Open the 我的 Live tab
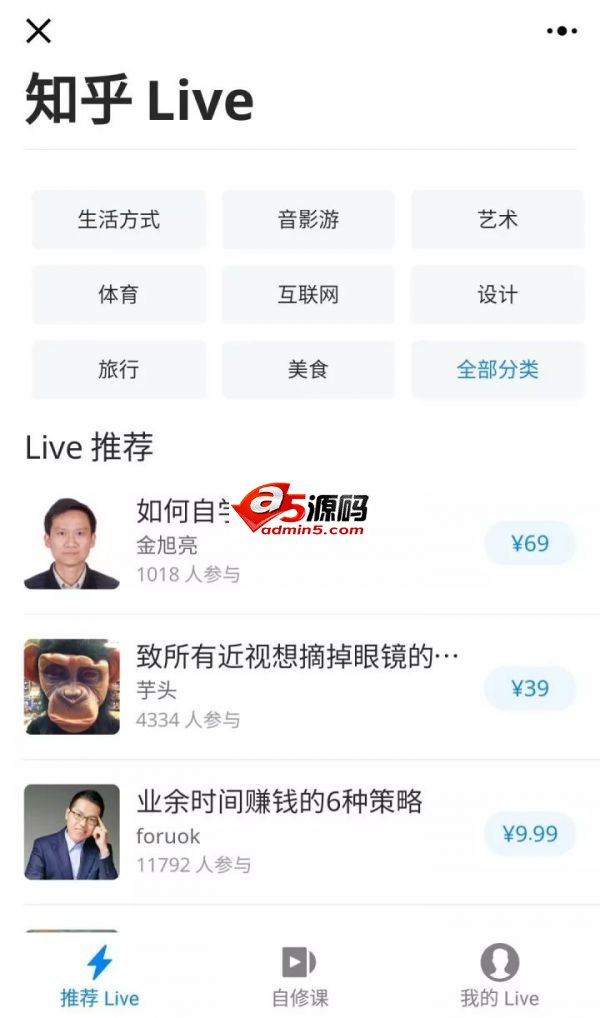 click(x=499, y=977)
